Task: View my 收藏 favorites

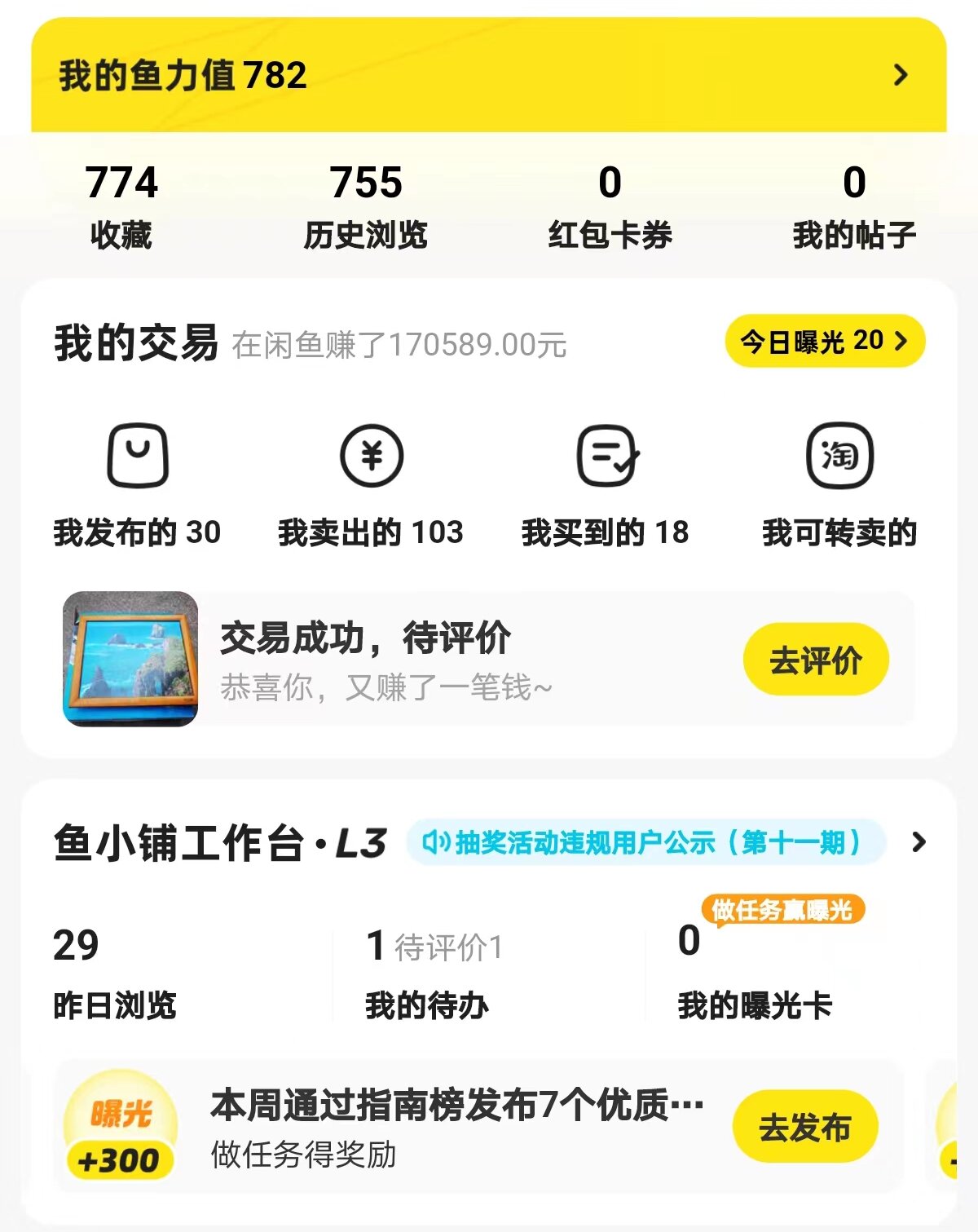Action: (x=121, y=205)
